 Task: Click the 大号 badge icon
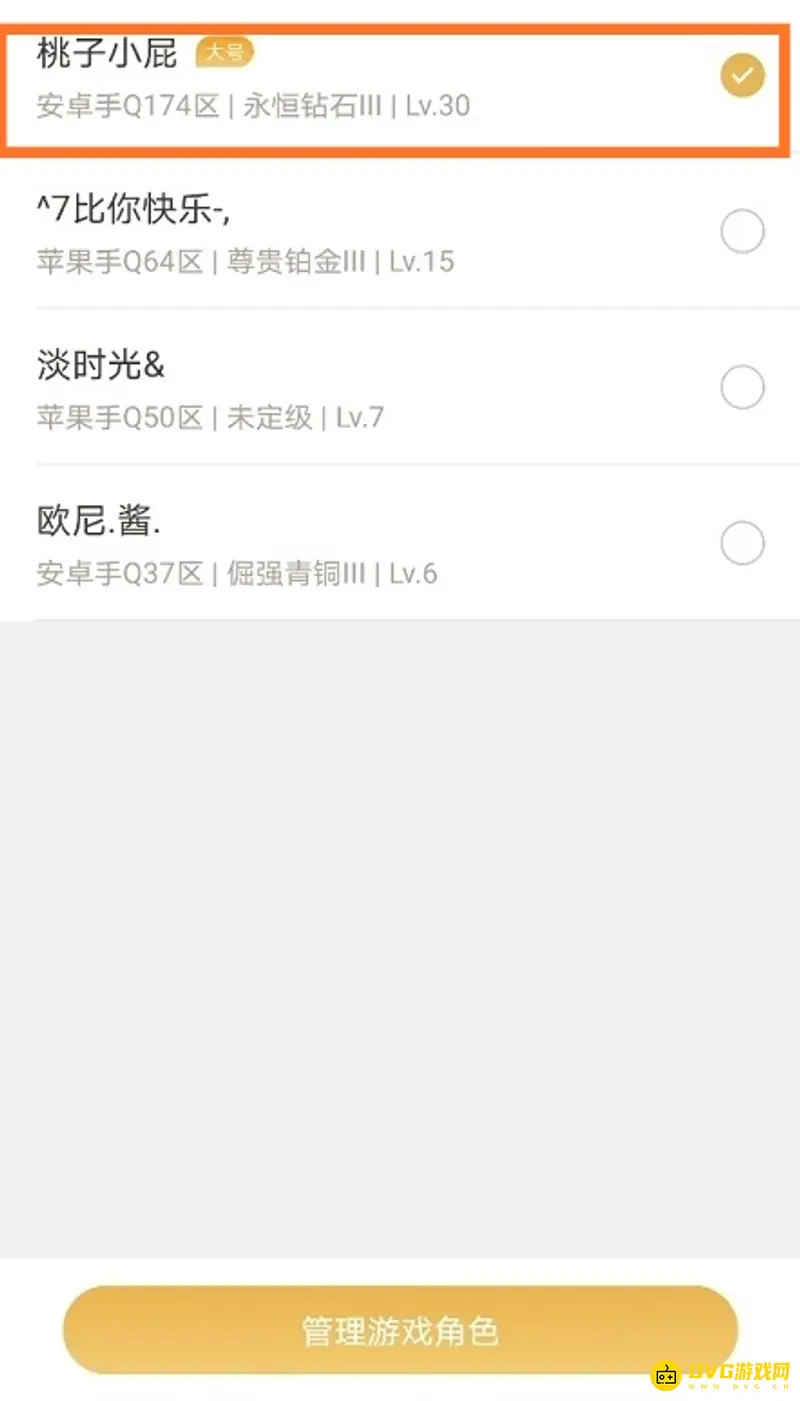point(225,52)
